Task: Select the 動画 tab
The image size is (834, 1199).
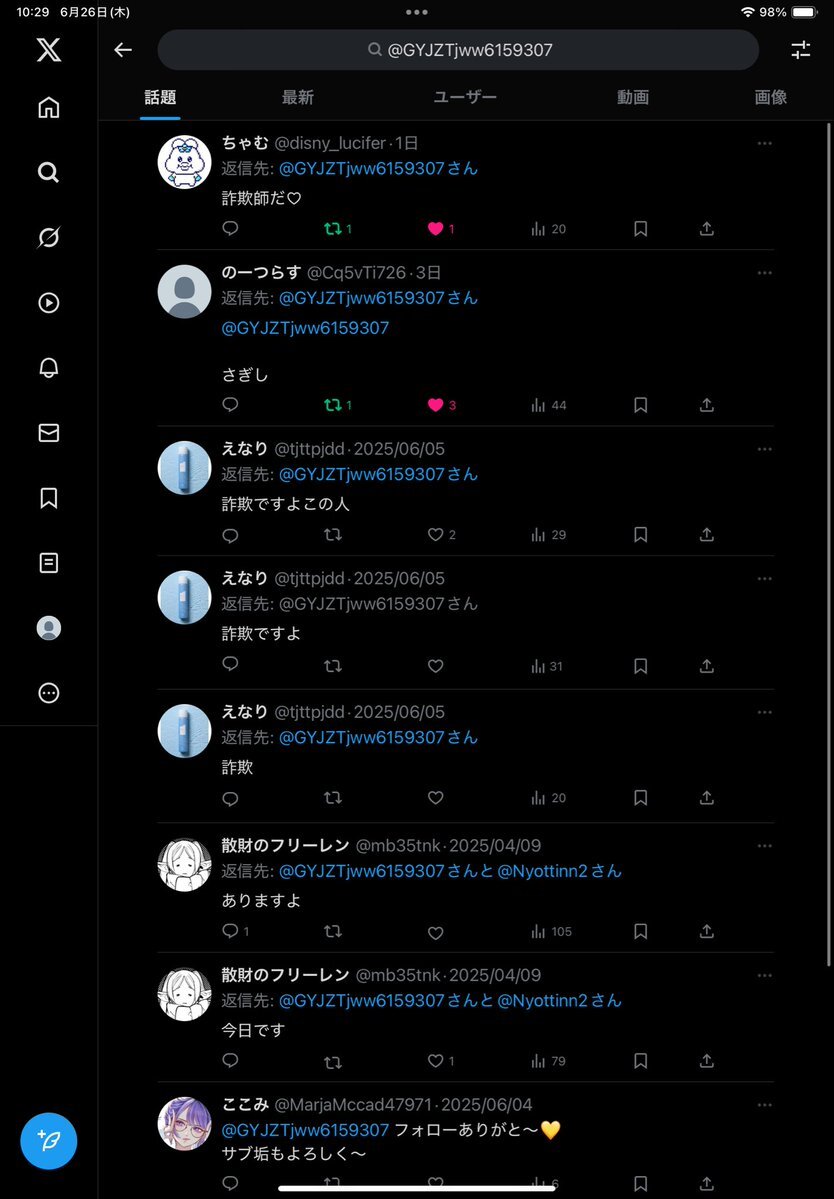Action: [x=633, y=97]
